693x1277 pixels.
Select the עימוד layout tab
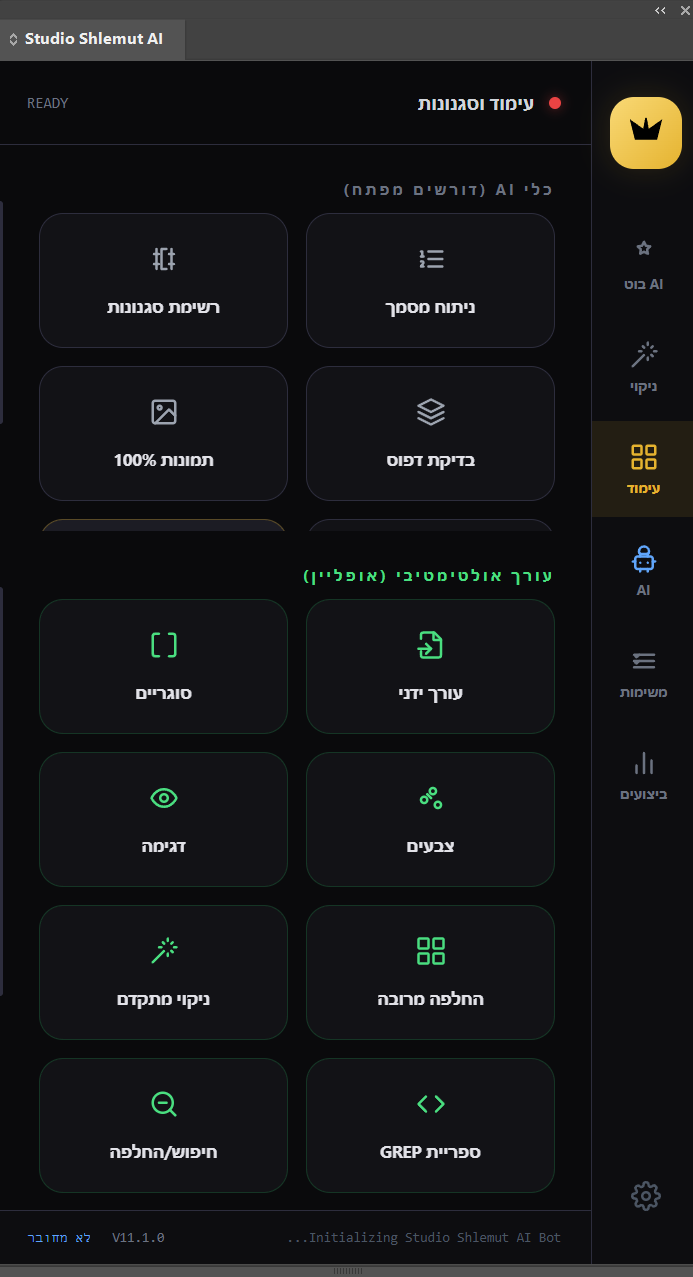point(642,468)
